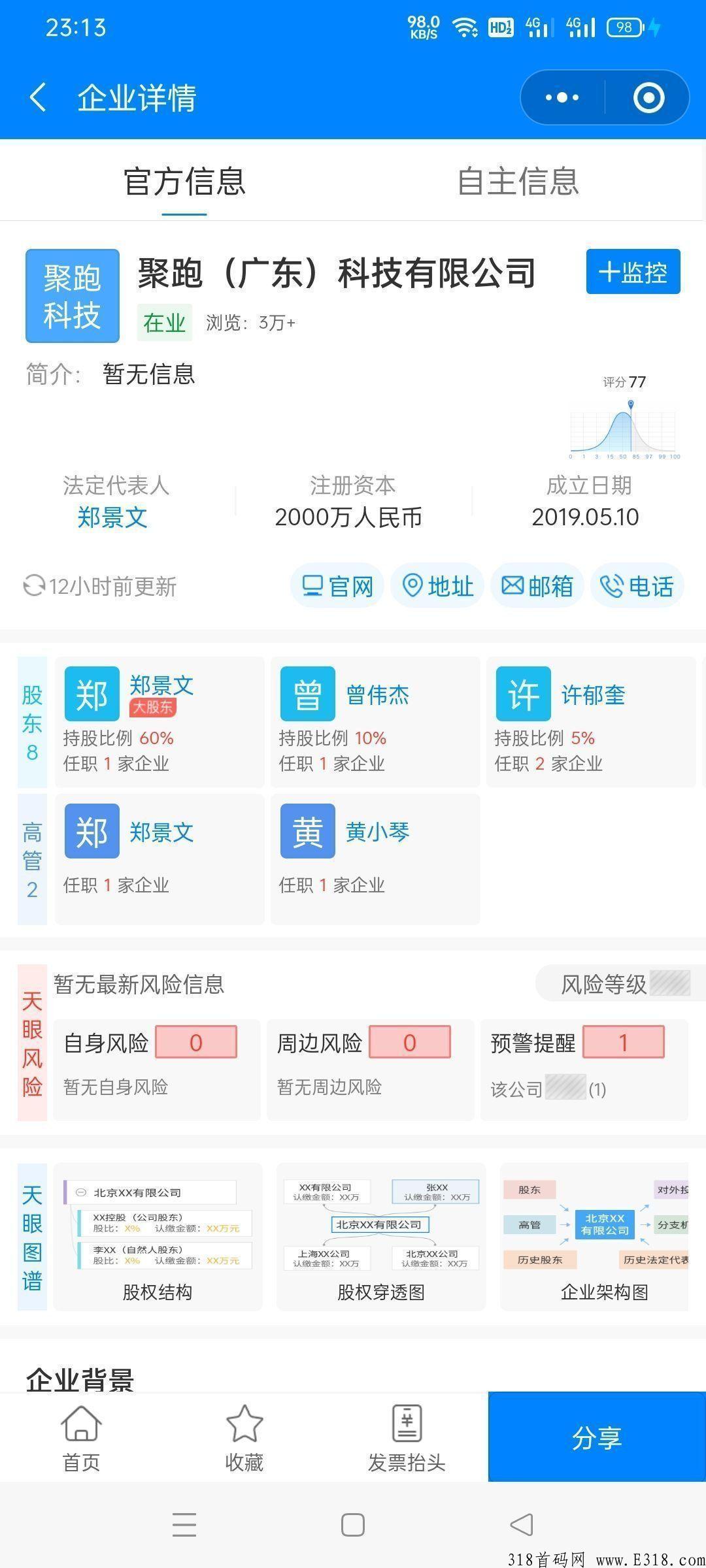Screen dimensions: 706x1568
Task: Open the 邮箱 email icon
Action: (x=537, y=585)
